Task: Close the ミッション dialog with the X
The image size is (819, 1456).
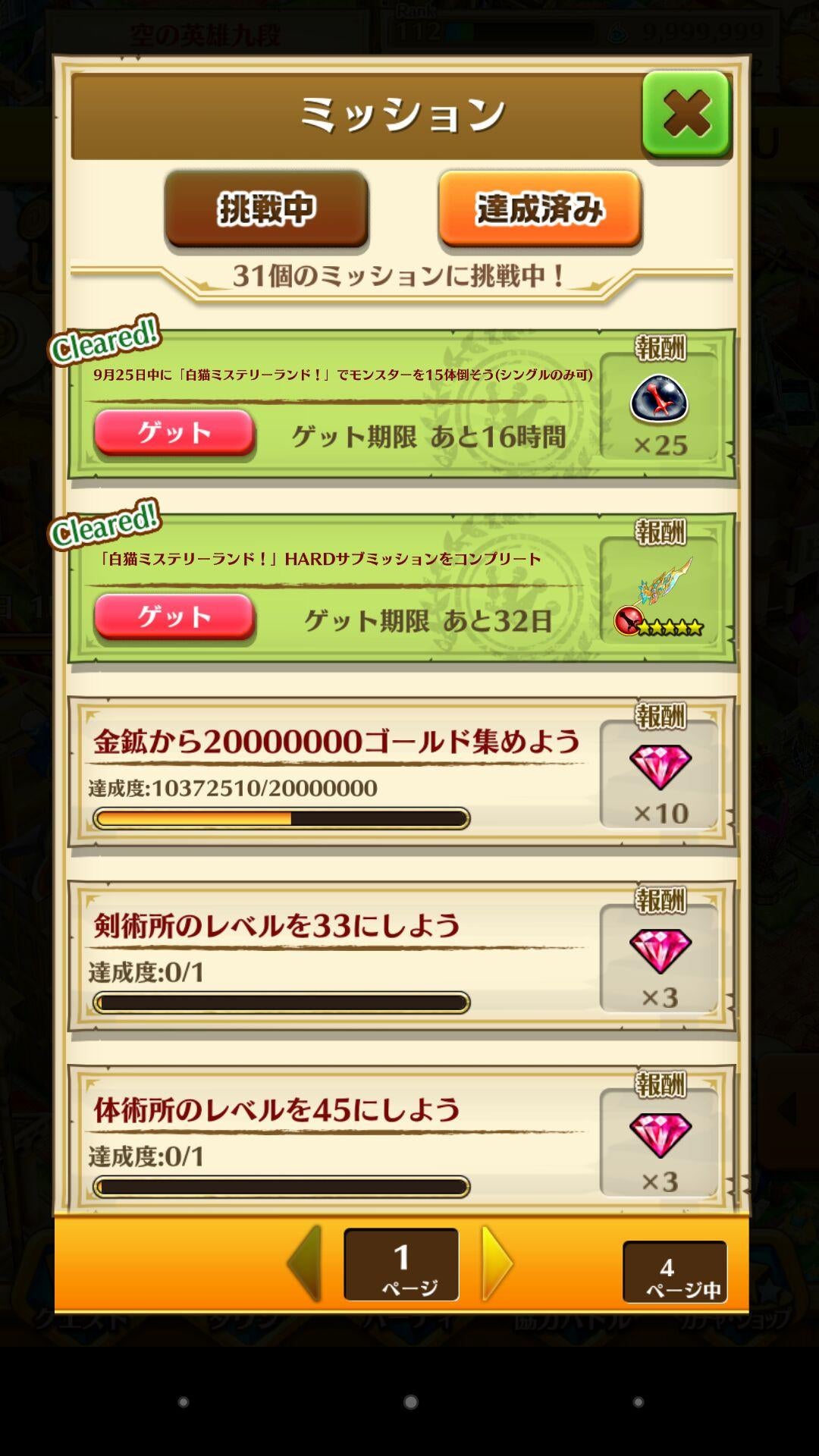Action: coord(686,114)
